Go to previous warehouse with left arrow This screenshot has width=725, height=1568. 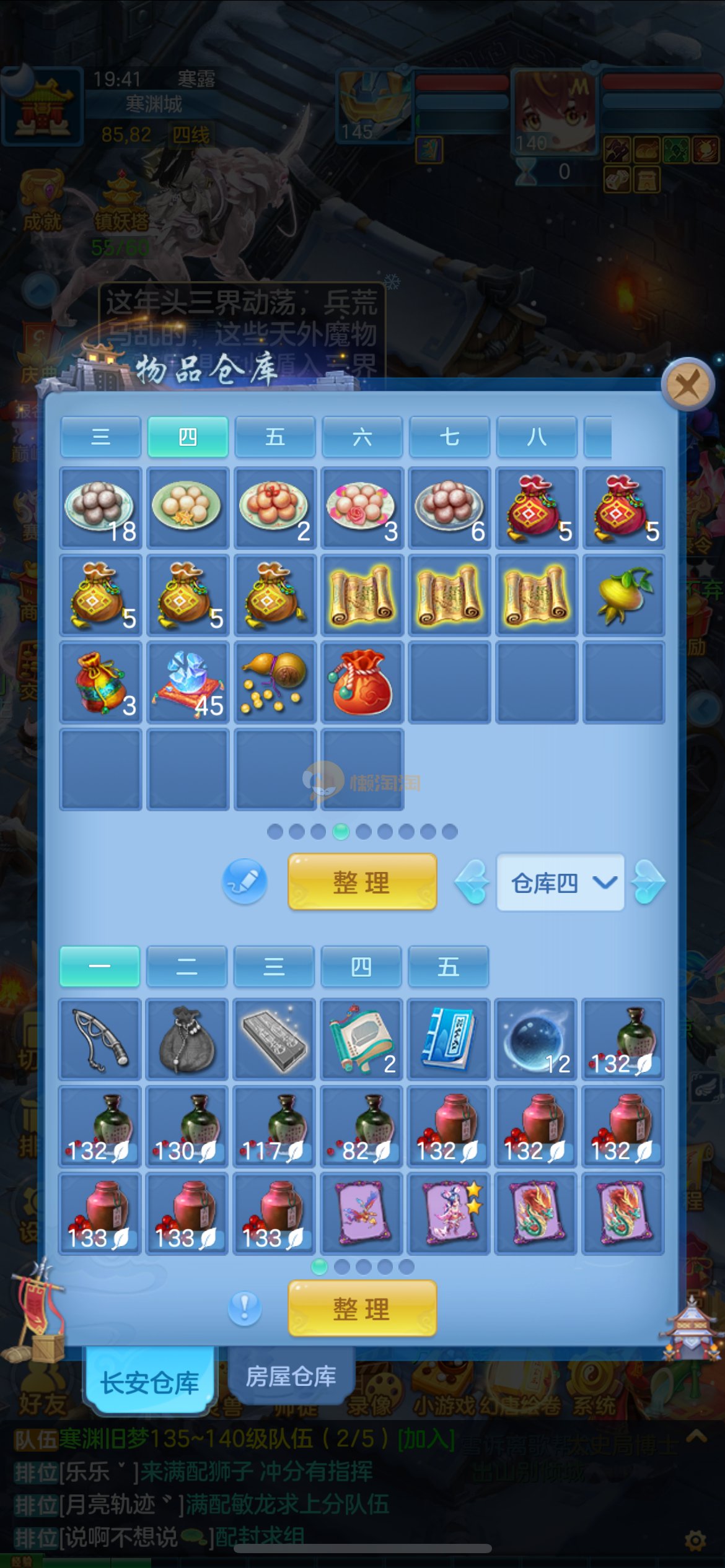click(x=473, y=882)
